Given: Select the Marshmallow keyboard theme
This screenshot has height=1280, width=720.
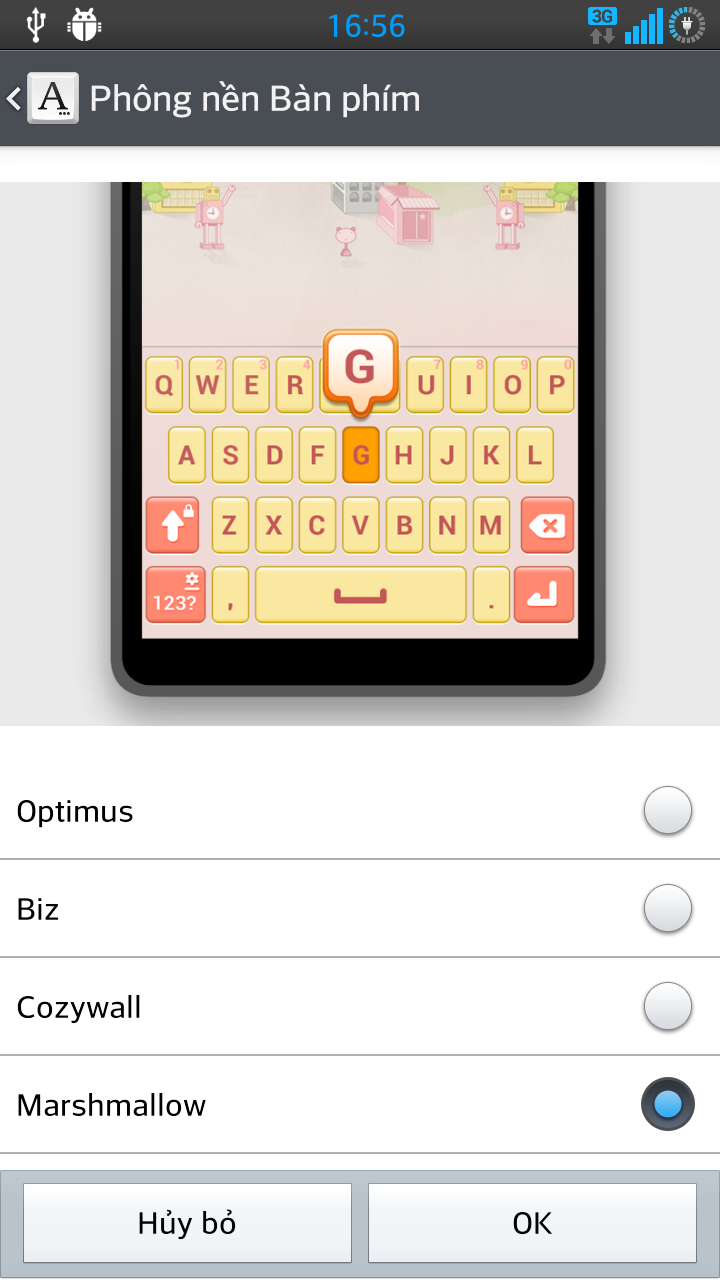Looking at the screenshot, I should (x=667, y=1105).
